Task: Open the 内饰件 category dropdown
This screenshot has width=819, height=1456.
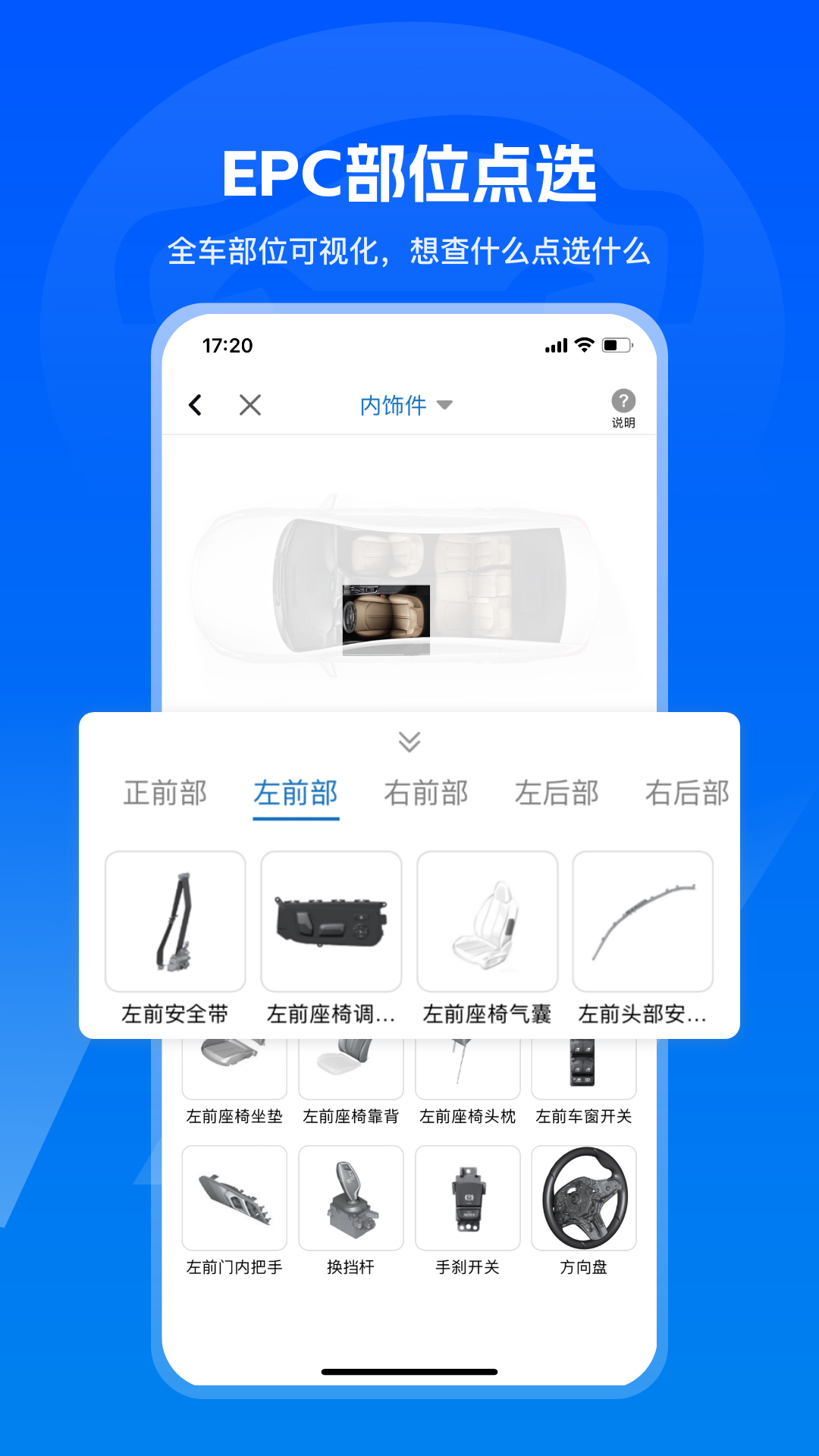Action: point(406,406)
